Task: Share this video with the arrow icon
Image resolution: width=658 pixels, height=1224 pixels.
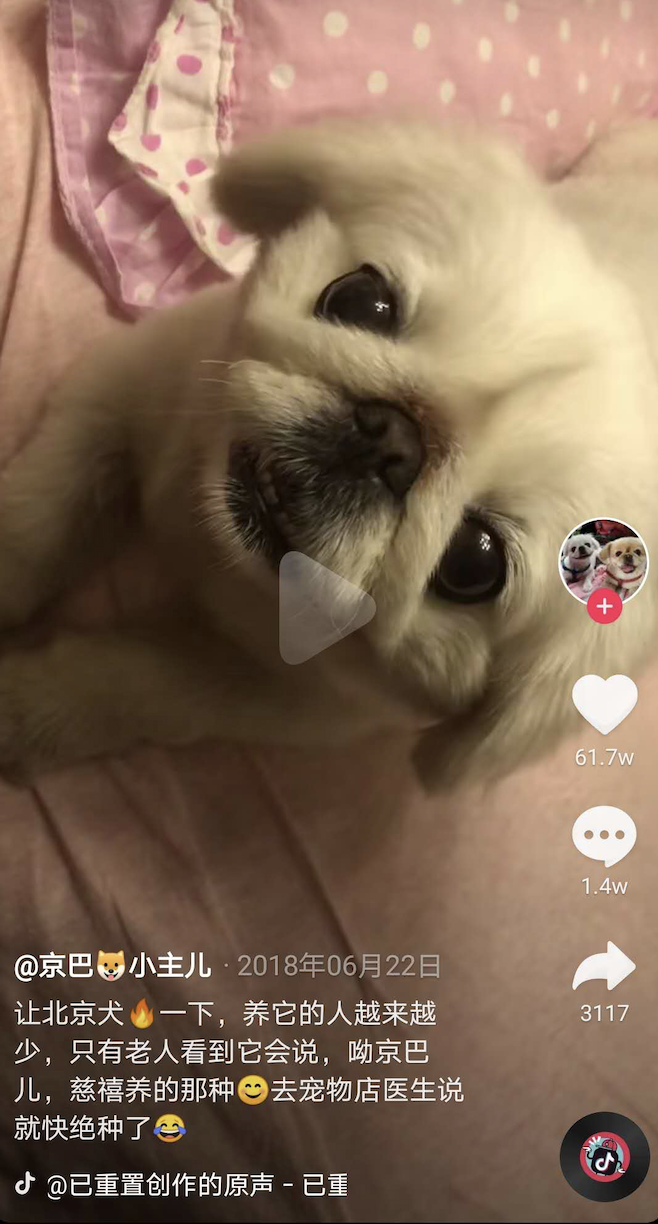Action: (x=604, y=966)
